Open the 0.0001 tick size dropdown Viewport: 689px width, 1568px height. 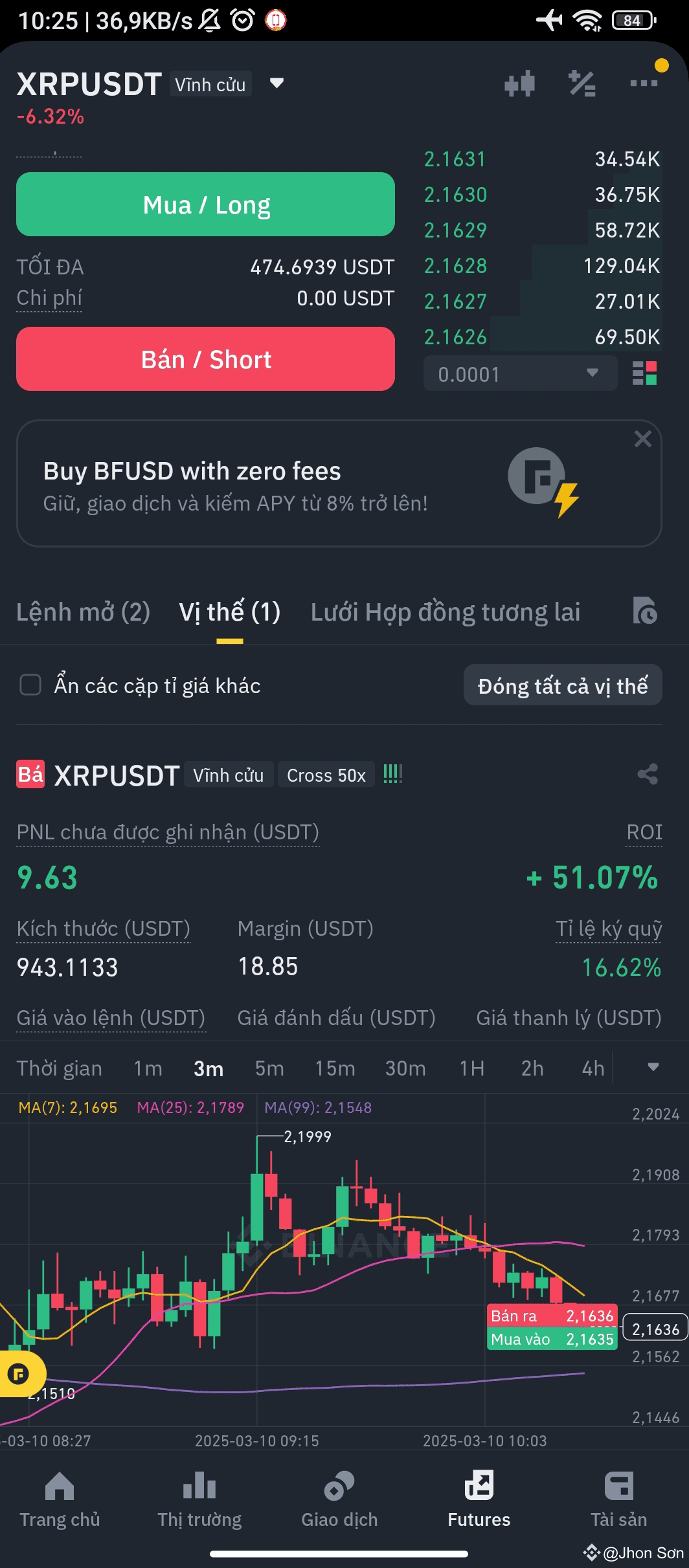519,374
